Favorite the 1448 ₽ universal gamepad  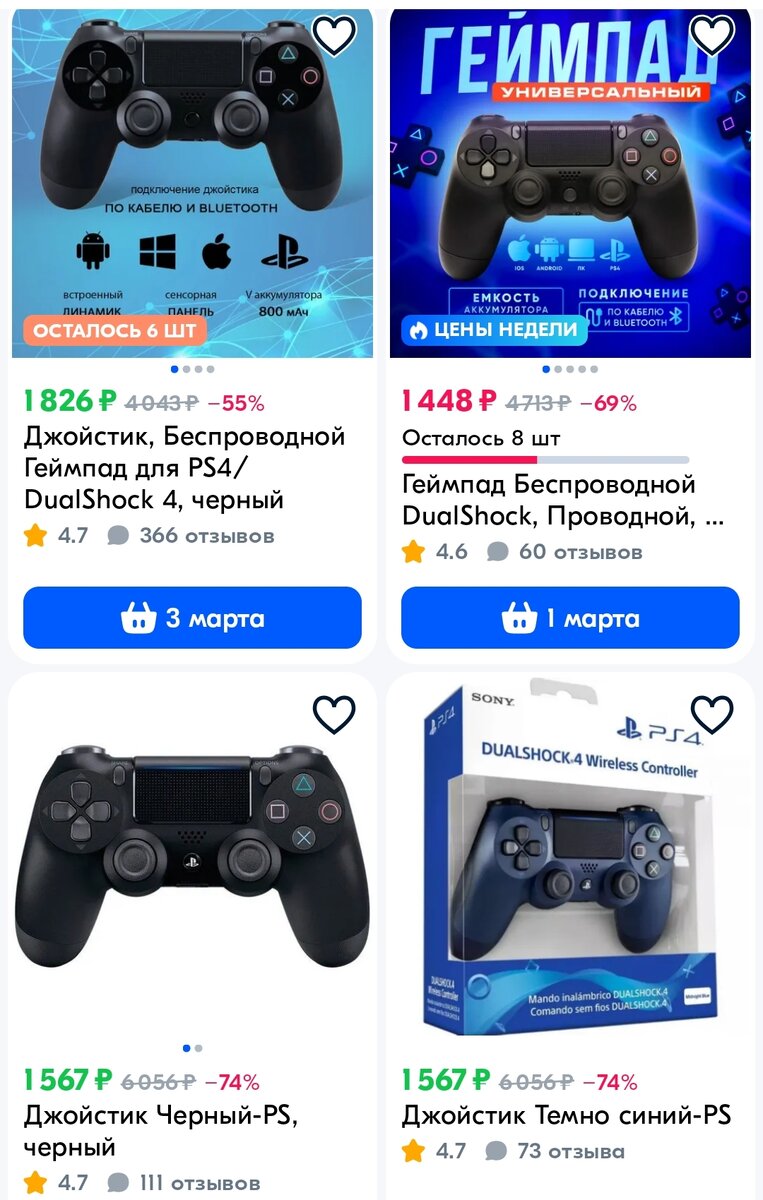(712, 36)
